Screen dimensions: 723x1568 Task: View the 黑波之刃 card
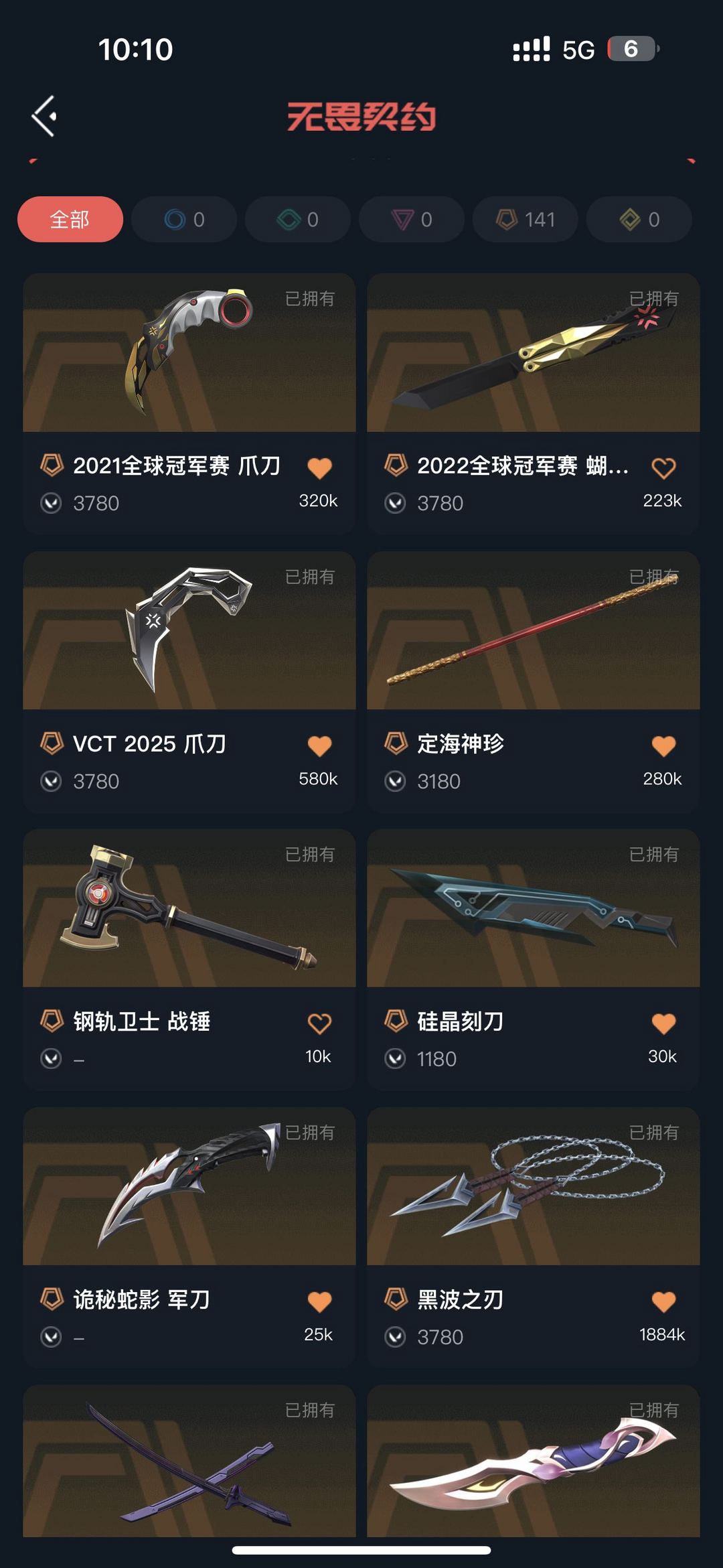tap(533, 1187)
